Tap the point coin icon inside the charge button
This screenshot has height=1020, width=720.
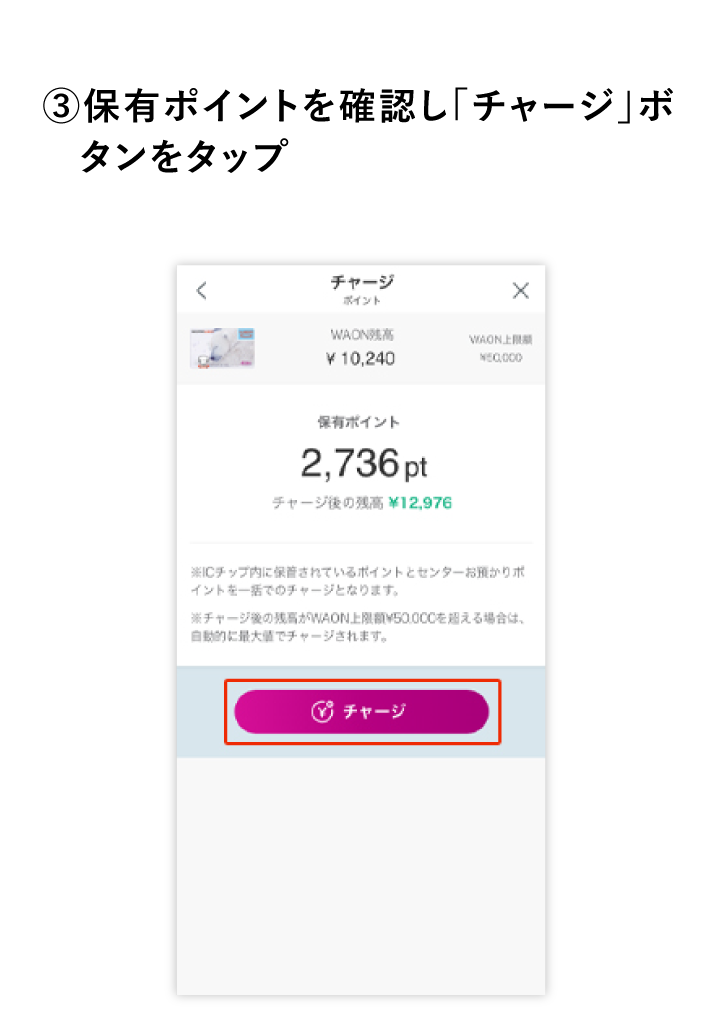pos(324,711)
